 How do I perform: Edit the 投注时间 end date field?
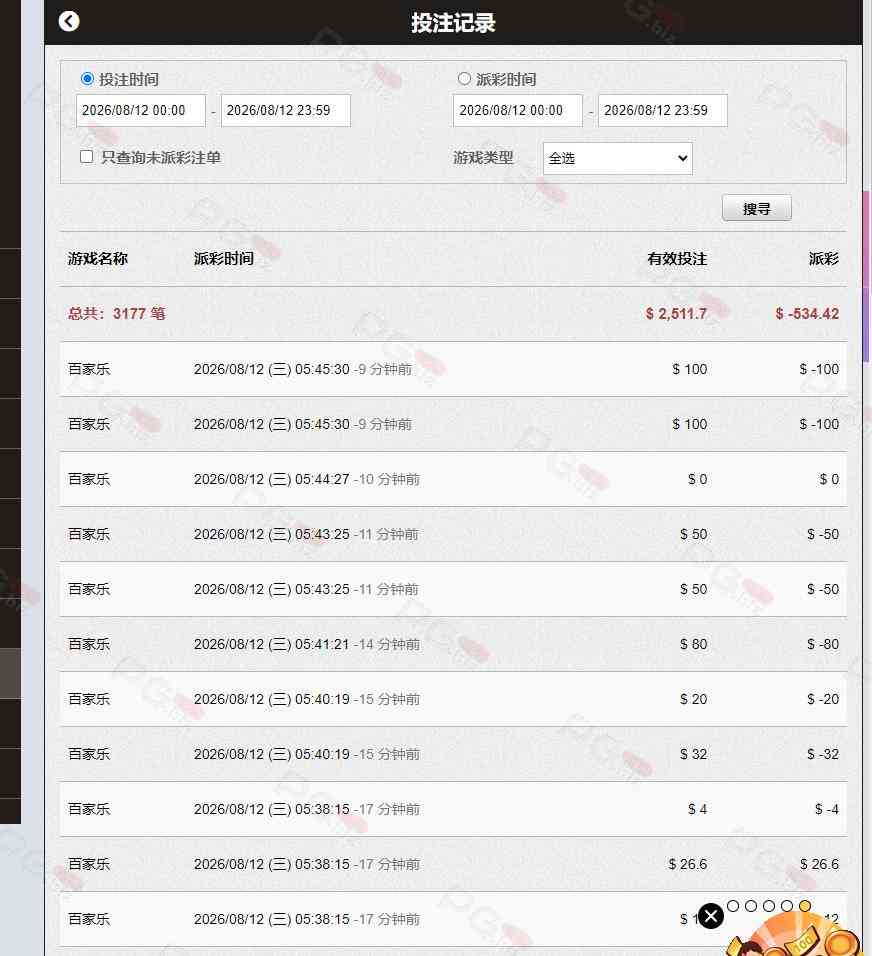[x=285, y=110]
